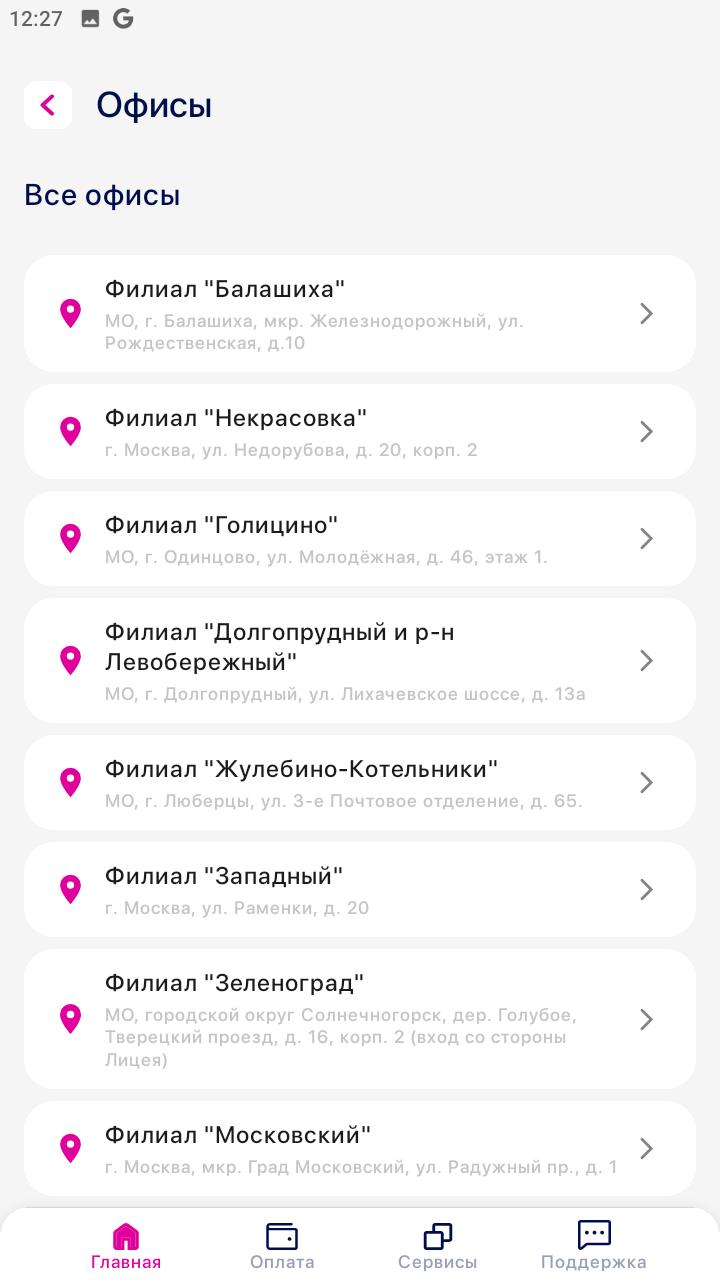Switch to the Главная tab
Screen dimensions: 720x1280
click(126, 1246)
